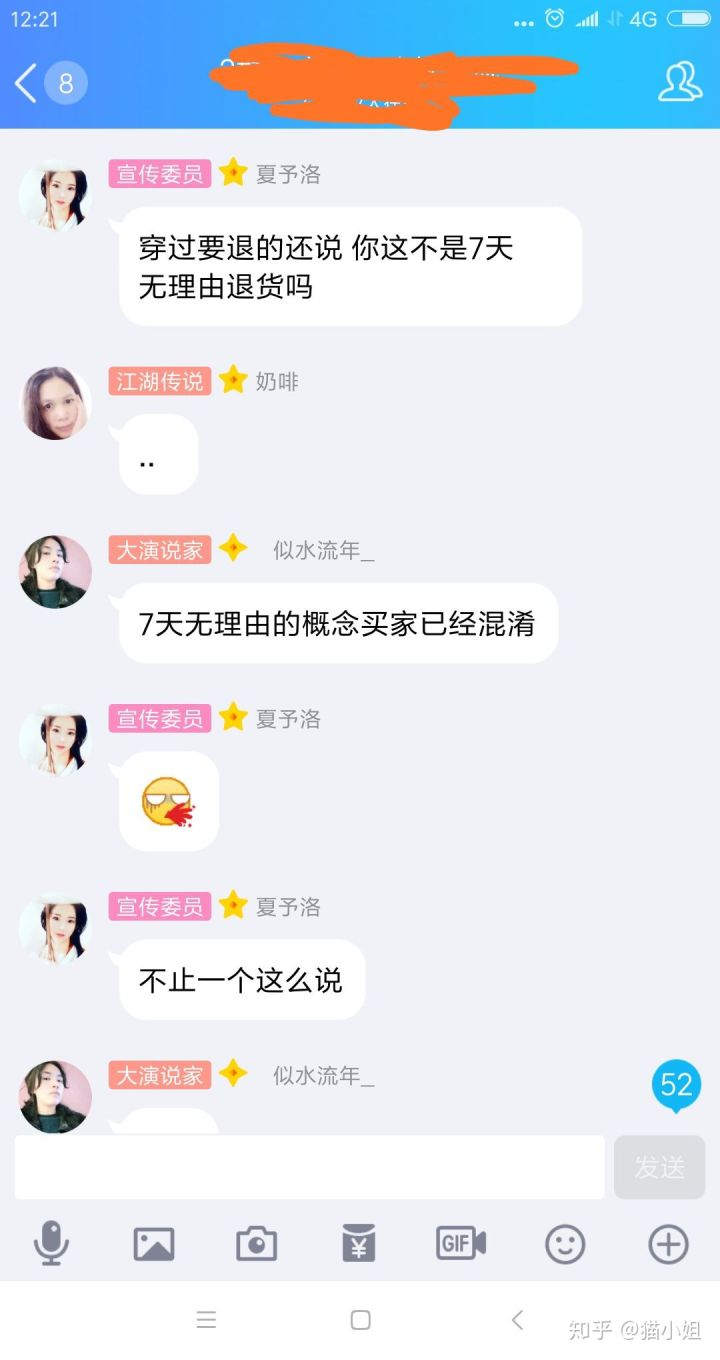Launch the camera to take a photo

click(x=257, y=1244)
